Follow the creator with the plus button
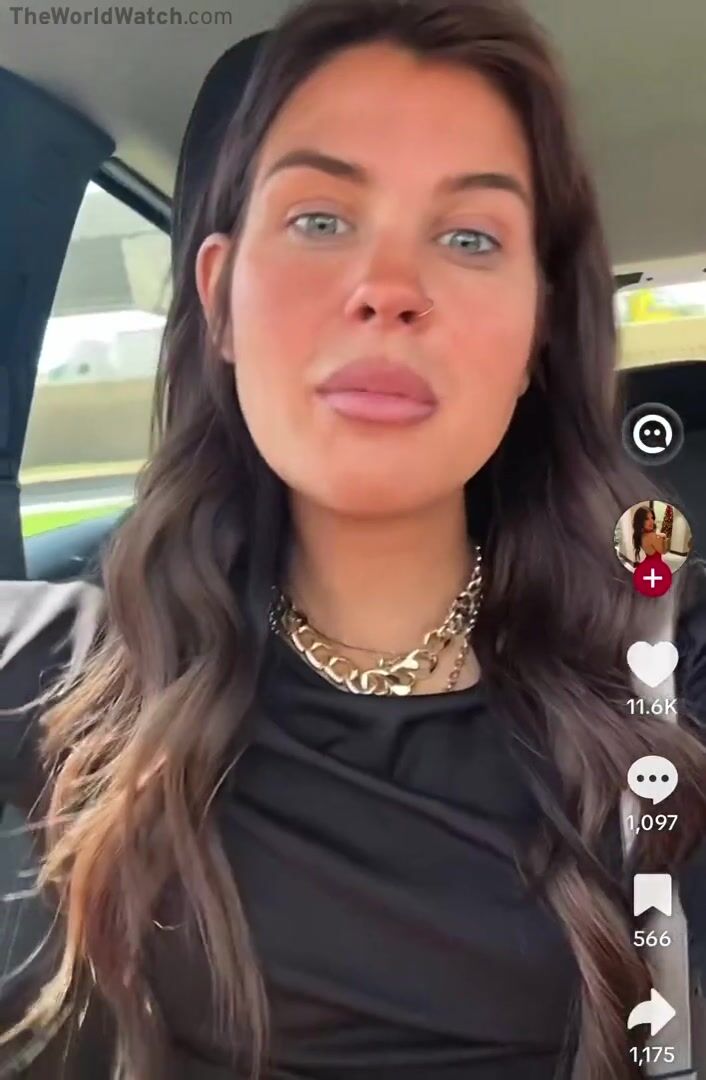The width and height of the screenshot is (706, 1080). [652, 578]
